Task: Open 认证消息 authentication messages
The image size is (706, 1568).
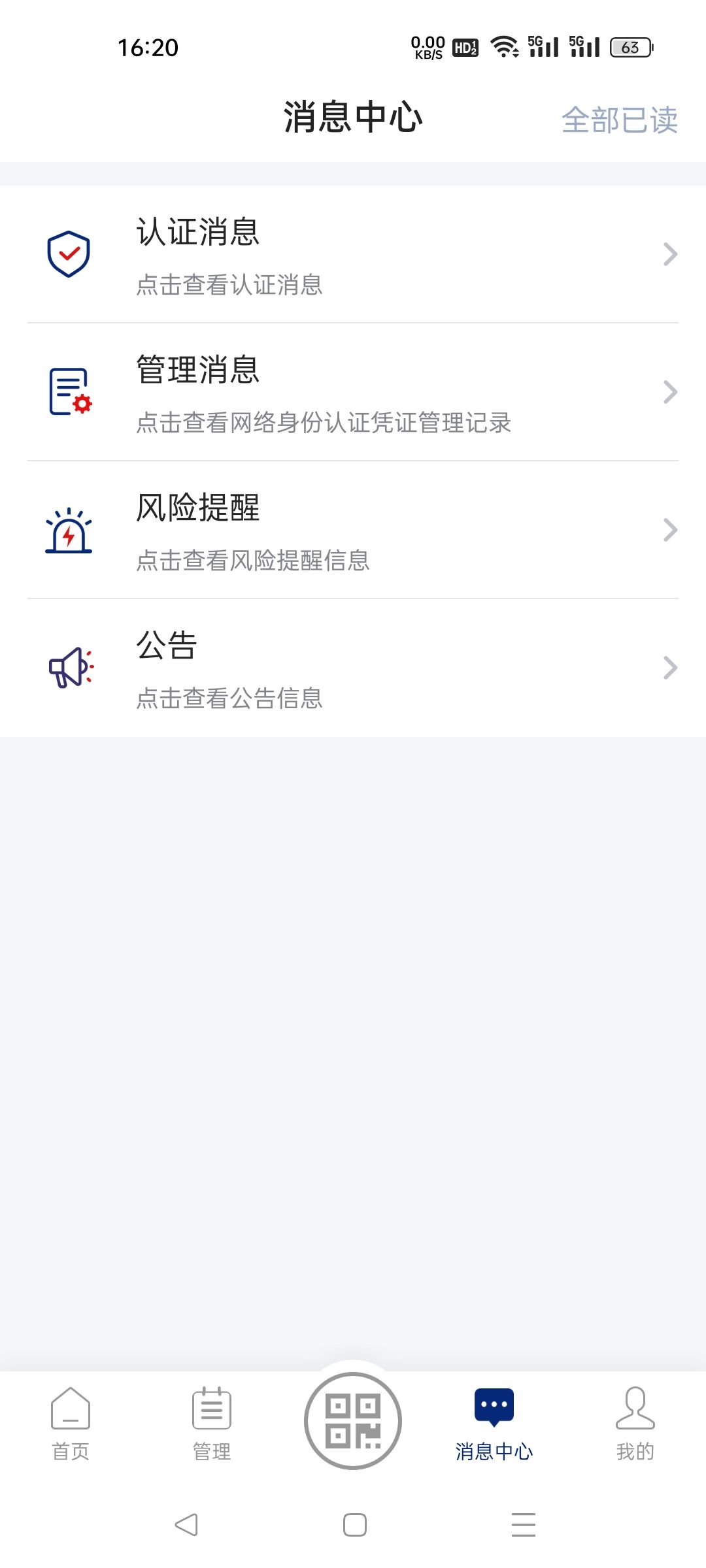Action: click(353, 255)
